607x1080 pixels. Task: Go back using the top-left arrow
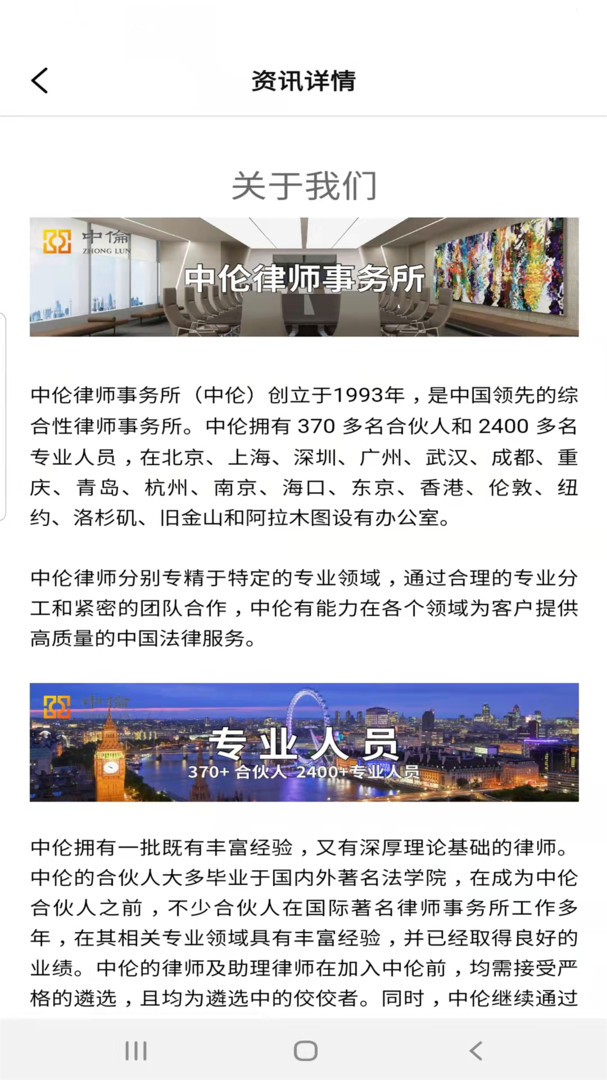(x=40, y=81)
